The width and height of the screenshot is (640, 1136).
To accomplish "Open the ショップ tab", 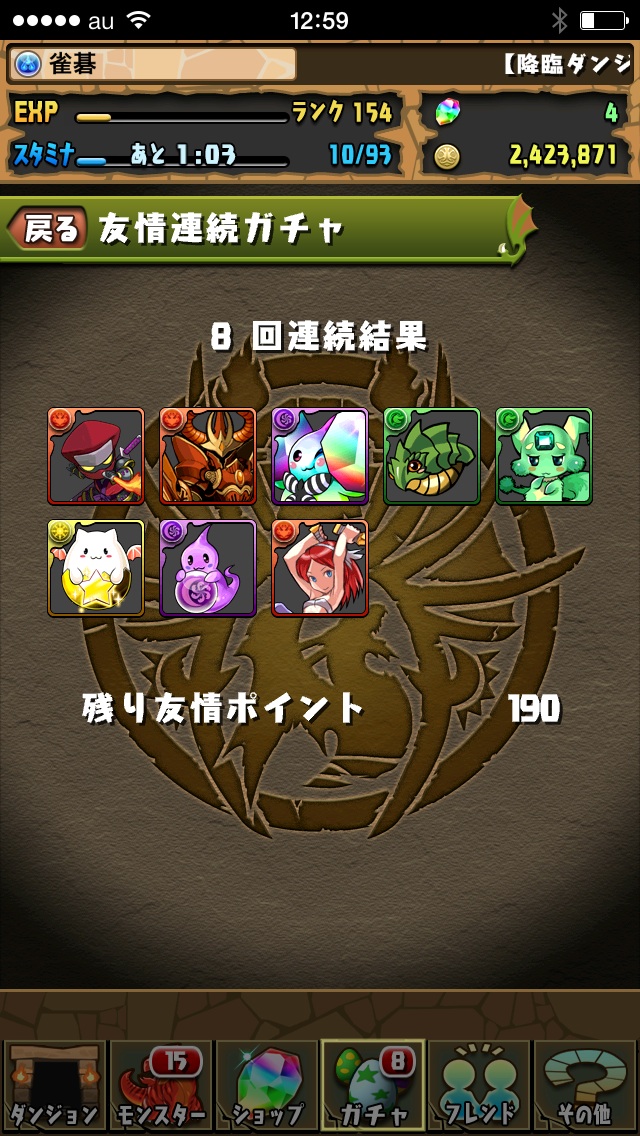I will pyautogui.click(x=266, y=1085).
